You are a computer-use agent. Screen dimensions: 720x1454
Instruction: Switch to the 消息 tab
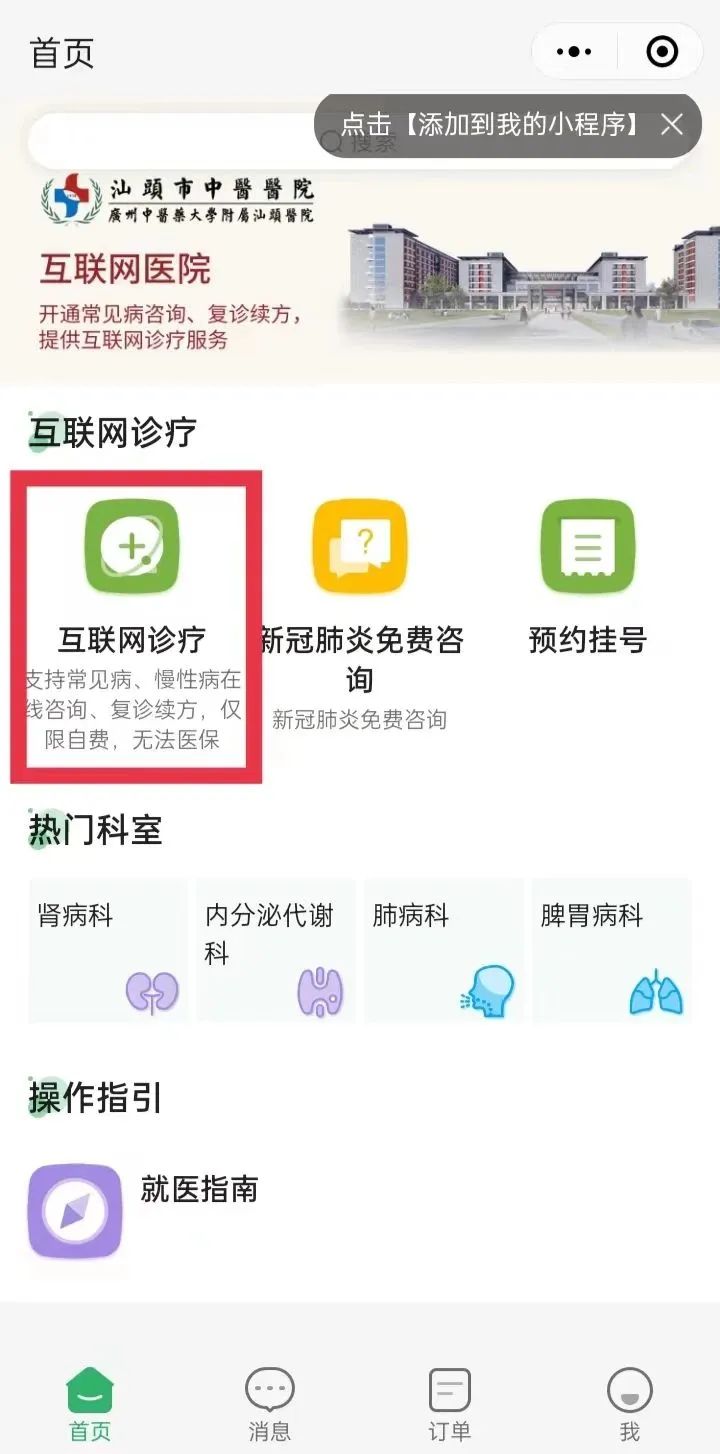[x=269, y=1403]
